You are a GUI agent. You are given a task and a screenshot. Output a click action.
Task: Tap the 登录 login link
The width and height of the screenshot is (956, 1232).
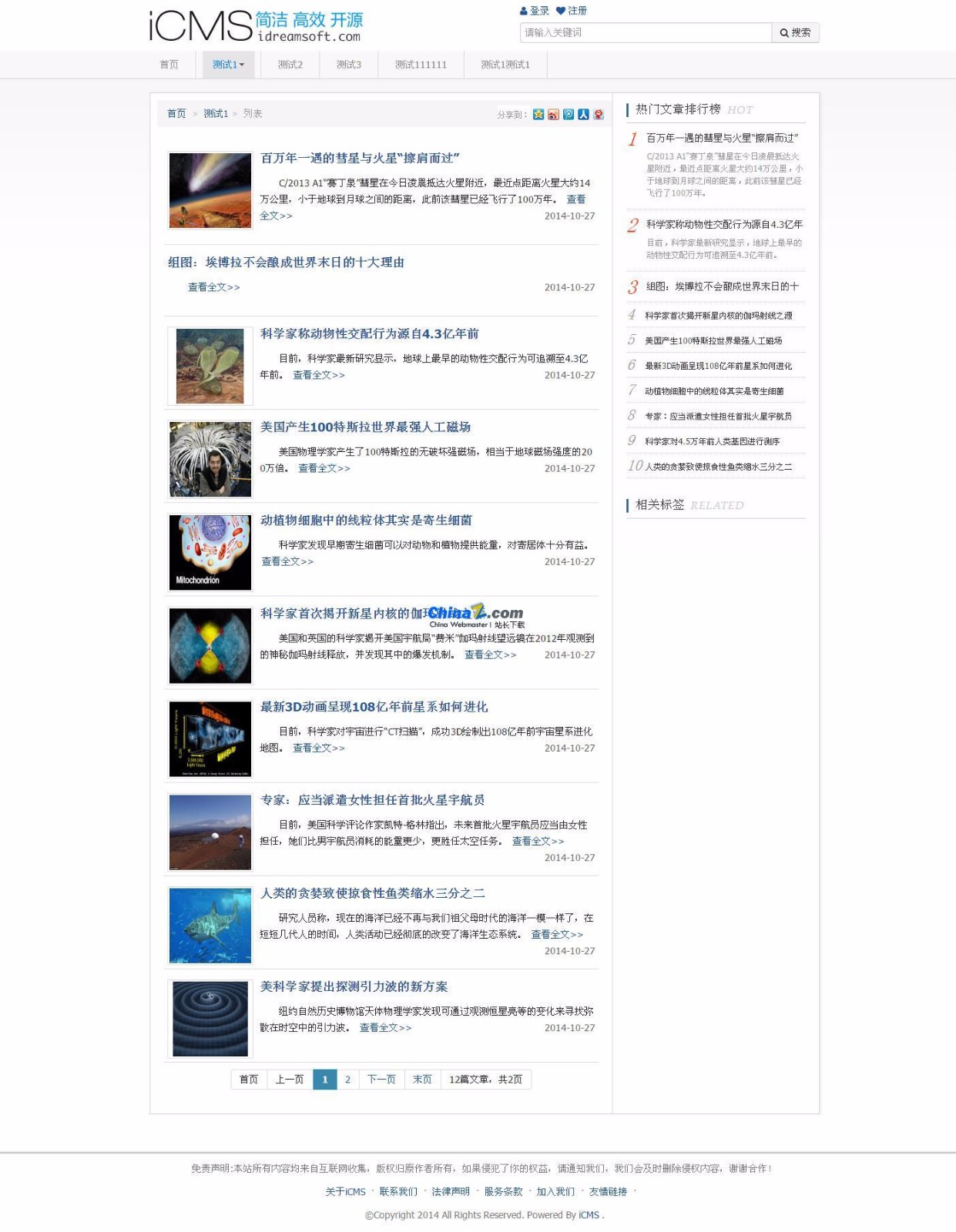[x=535, y=11]
